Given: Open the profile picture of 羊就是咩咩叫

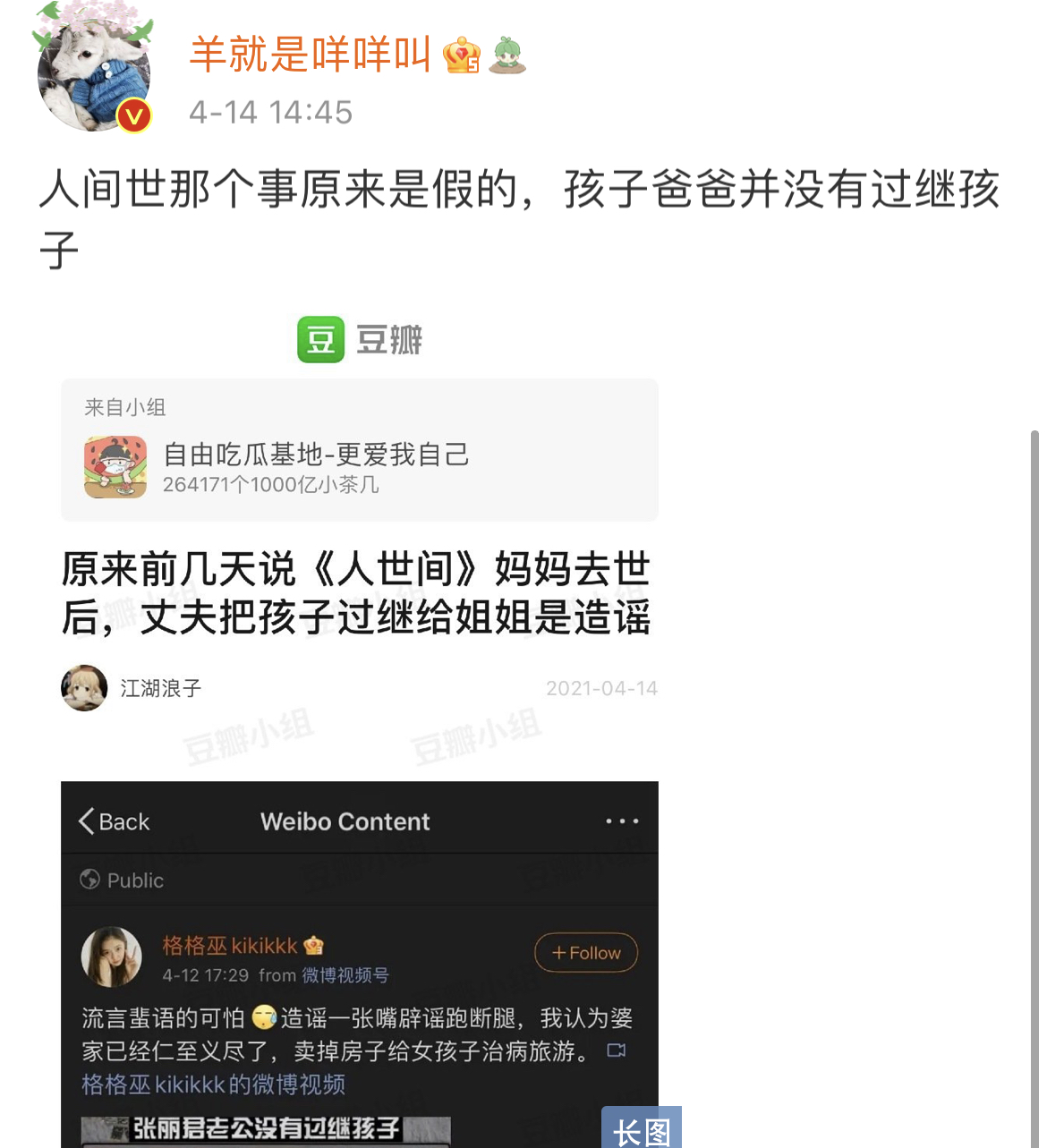Looking at the screenshot, I should pos(92,73).
